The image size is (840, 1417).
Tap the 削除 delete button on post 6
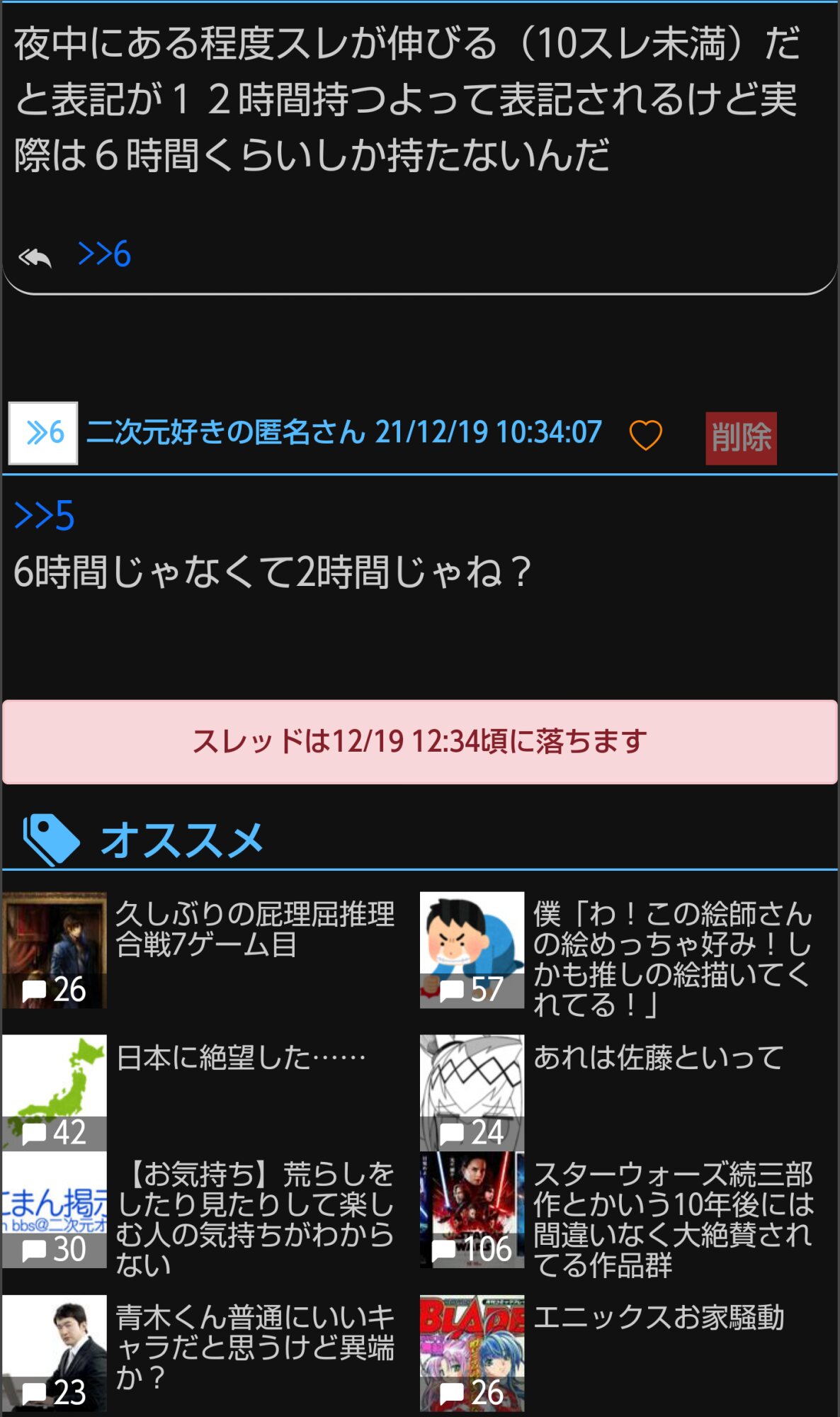coord(741,438)
